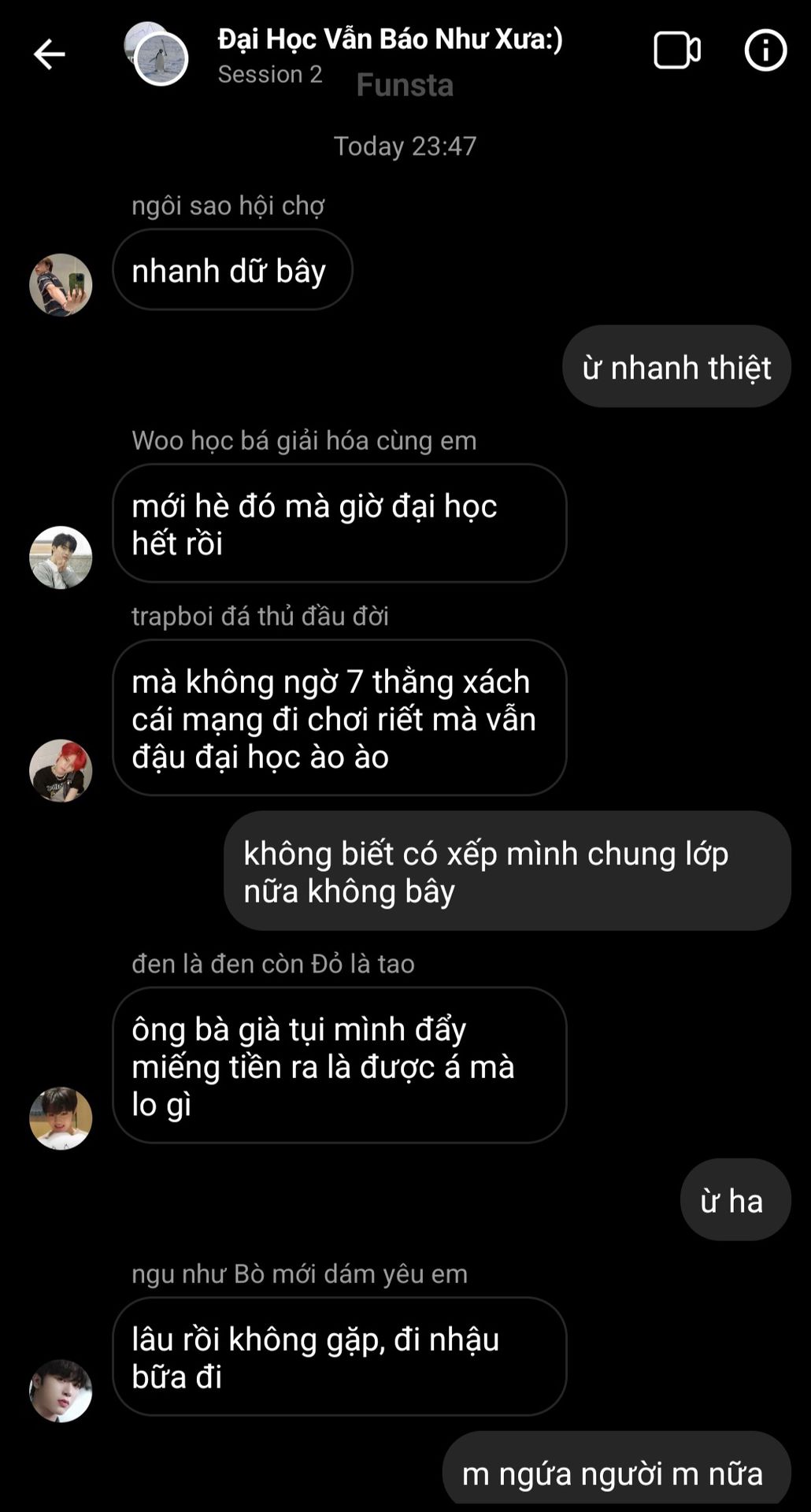Open avatar of trapboi đá thủ đầu đời
Image resolution: width=811 pixels, height=1512 pixels.
coord(61,771)
